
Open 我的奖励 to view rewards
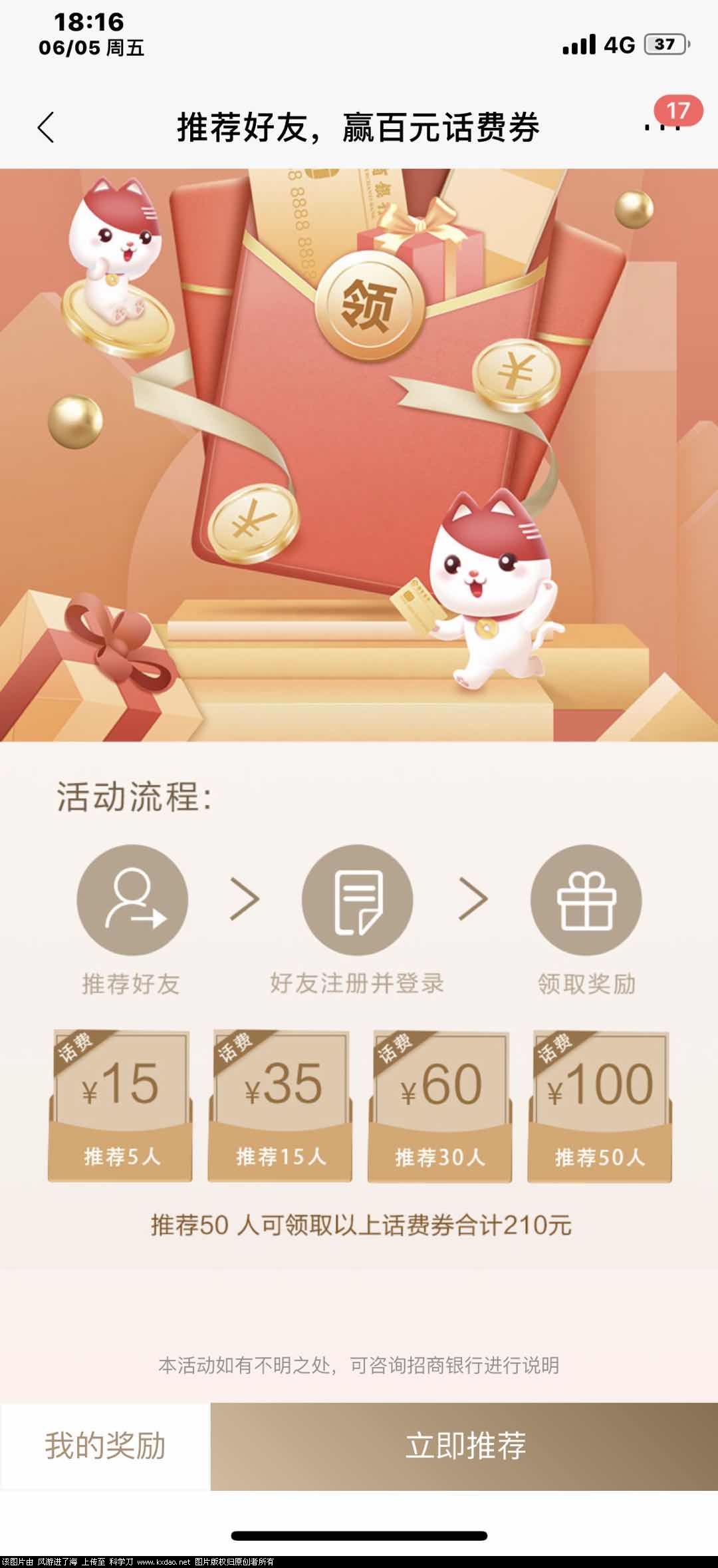pos(105,1446)
